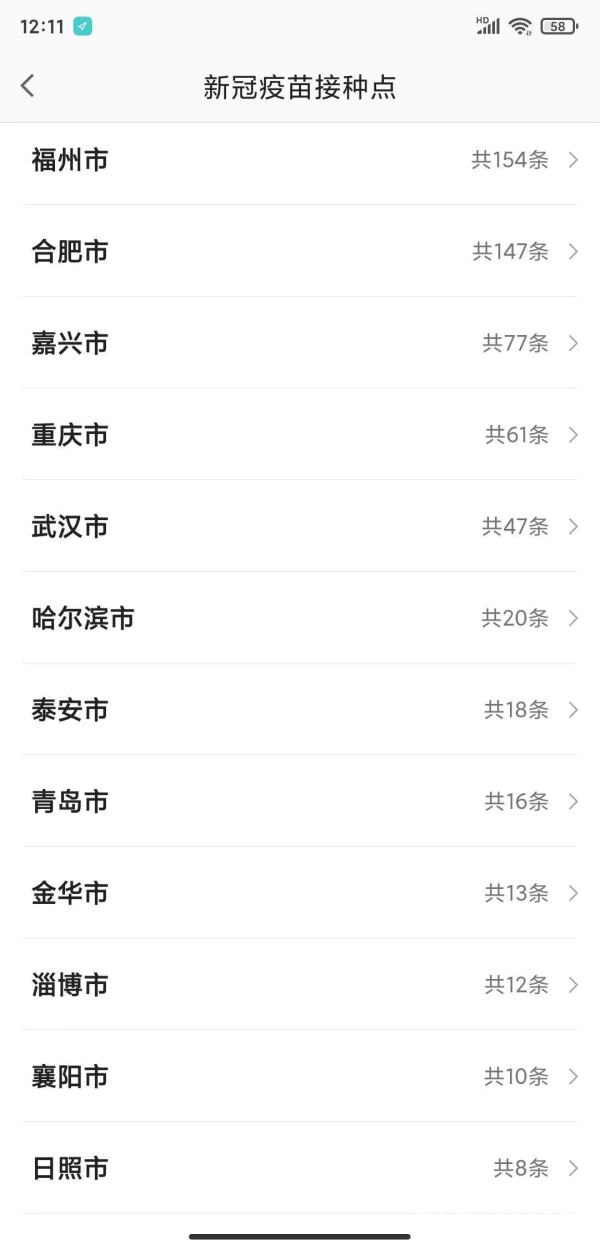Select the 重庆市 entry
This screenshot has width=600, height=1249.
[300, 435]
